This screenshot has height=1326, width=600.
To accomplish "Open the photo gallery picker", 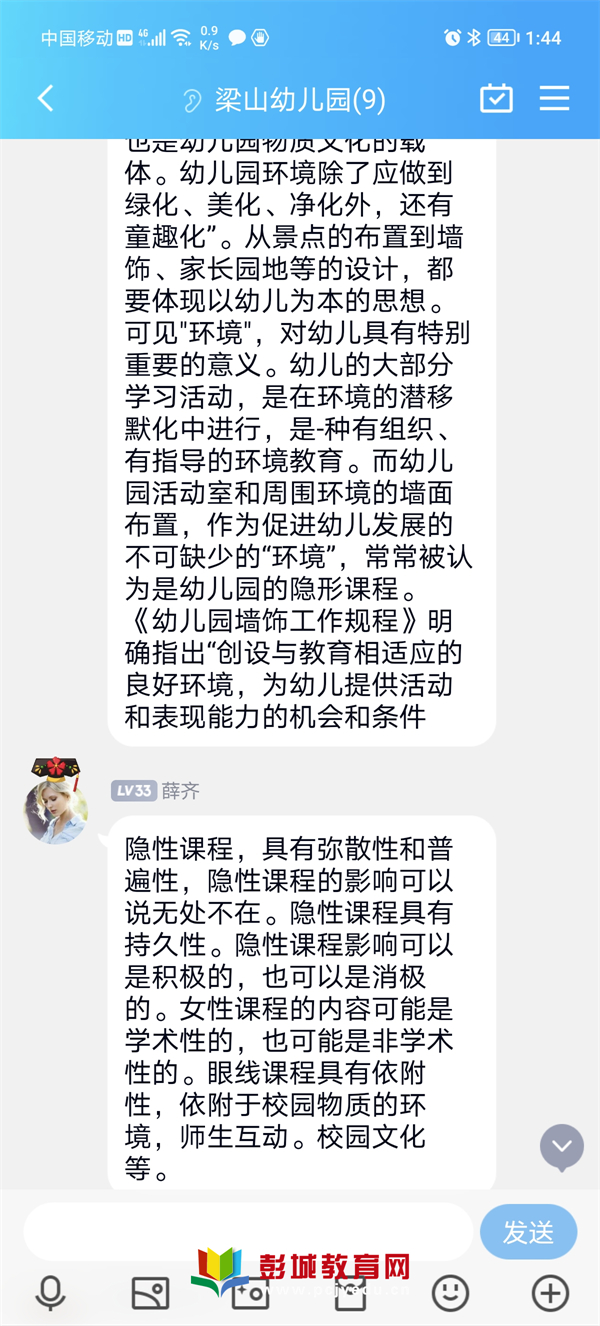I will tap(150, 1293).
